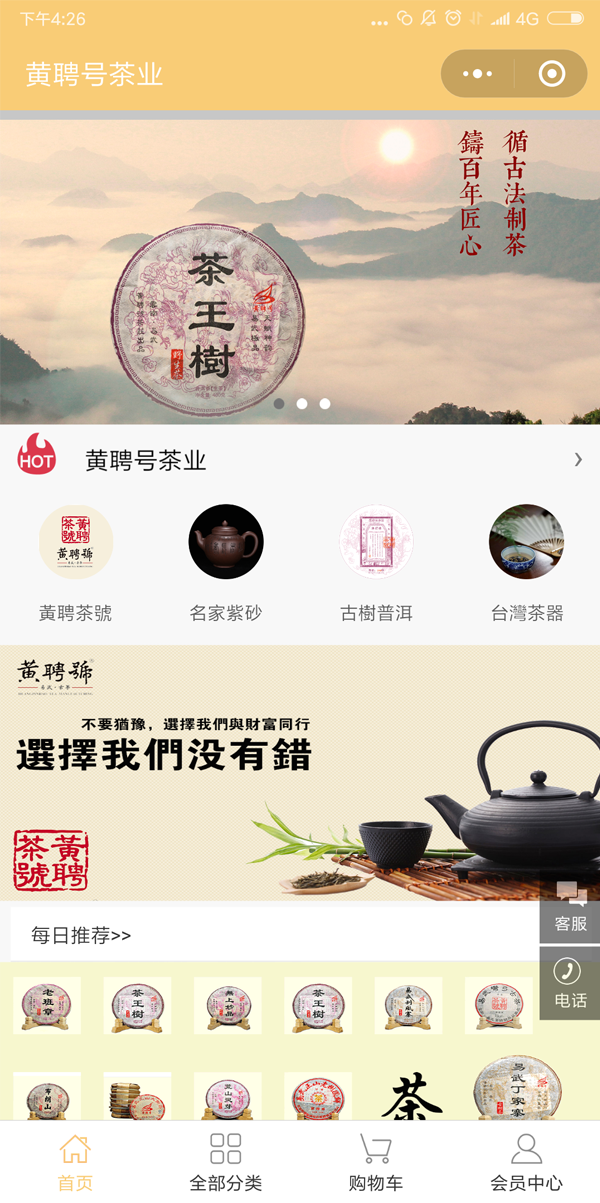The width and height of the screenshot is (600, 1203).
Task: Open the 選擇我們没有錯 promo banner
Action: [x=300, y=772]
